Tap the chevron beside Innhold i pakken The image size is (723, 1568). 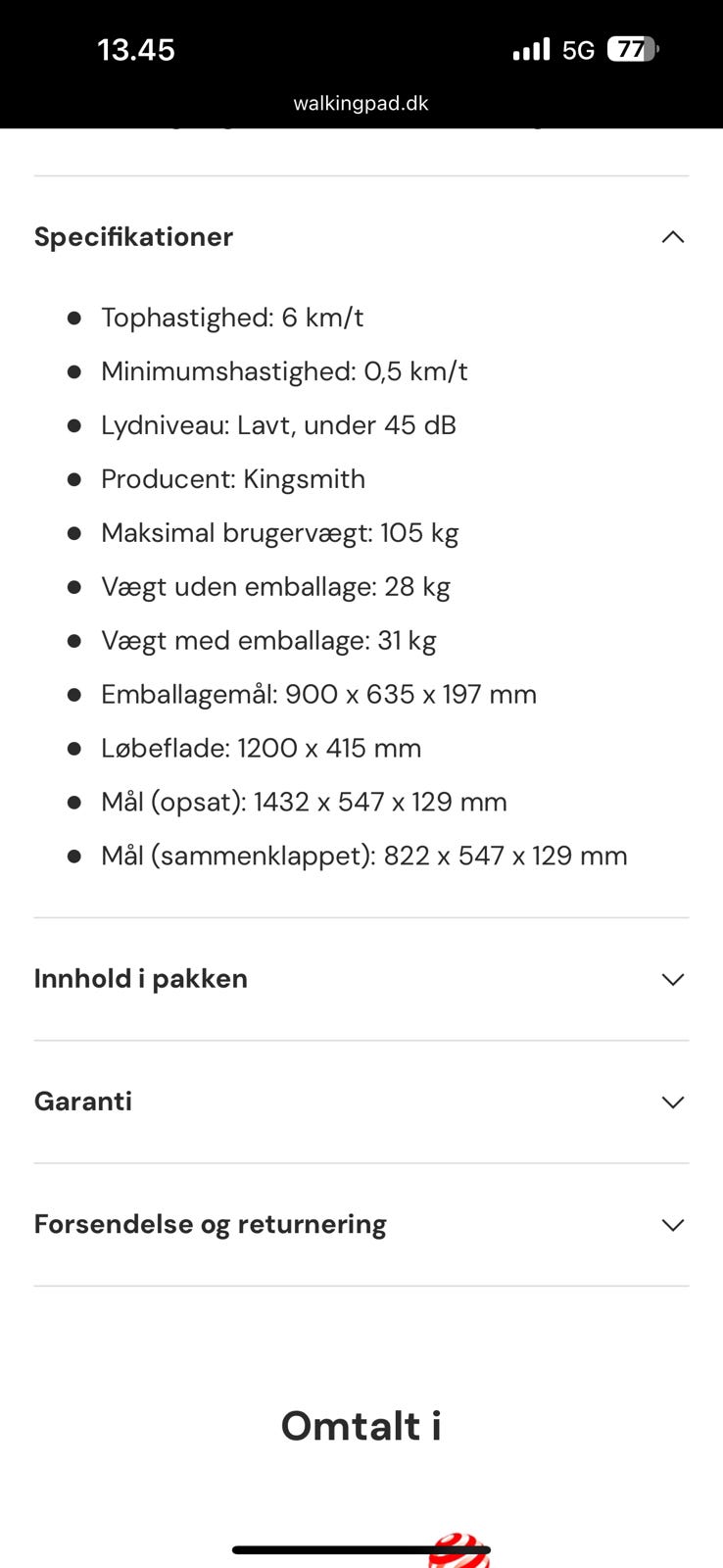672,979
